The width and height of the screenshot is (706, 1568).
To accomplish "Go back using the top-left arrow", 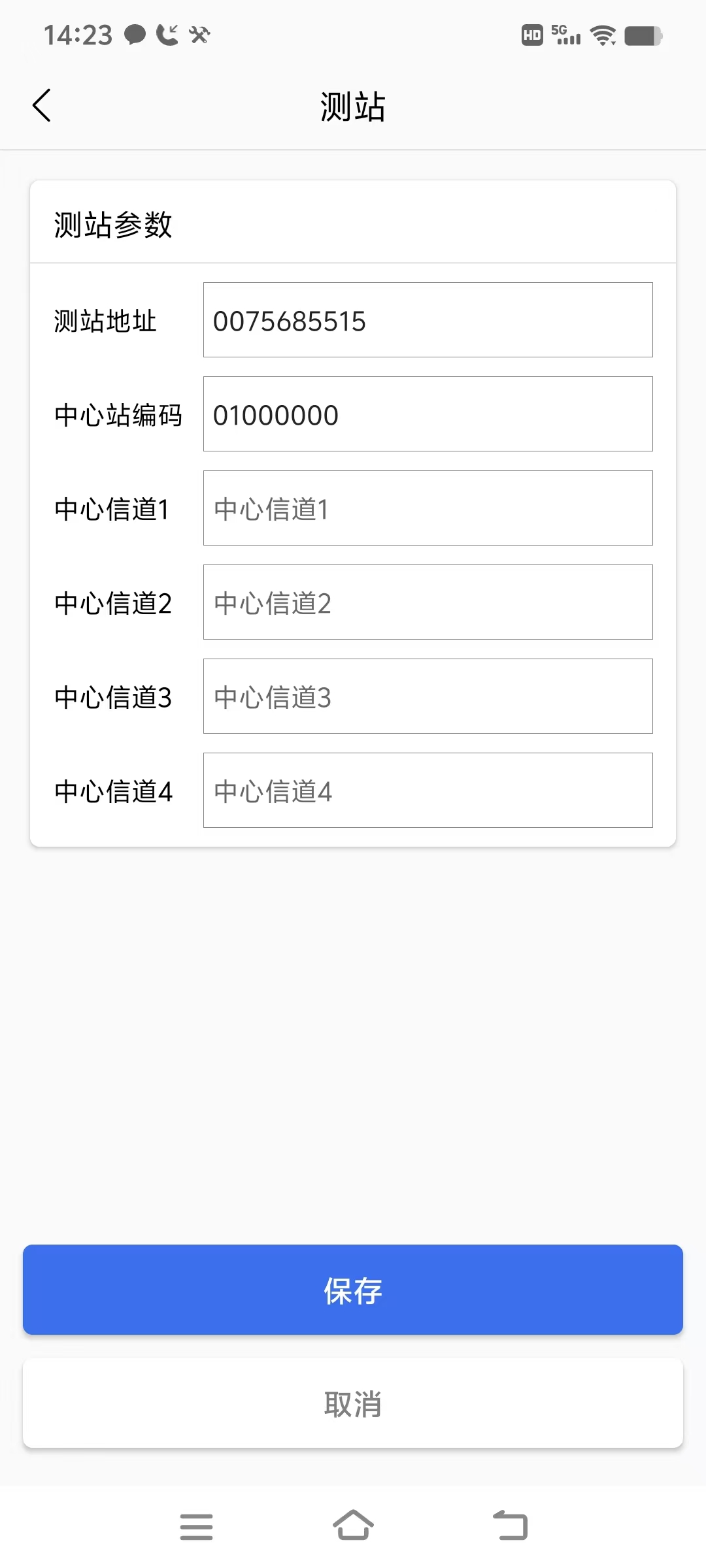I will 42,105.
